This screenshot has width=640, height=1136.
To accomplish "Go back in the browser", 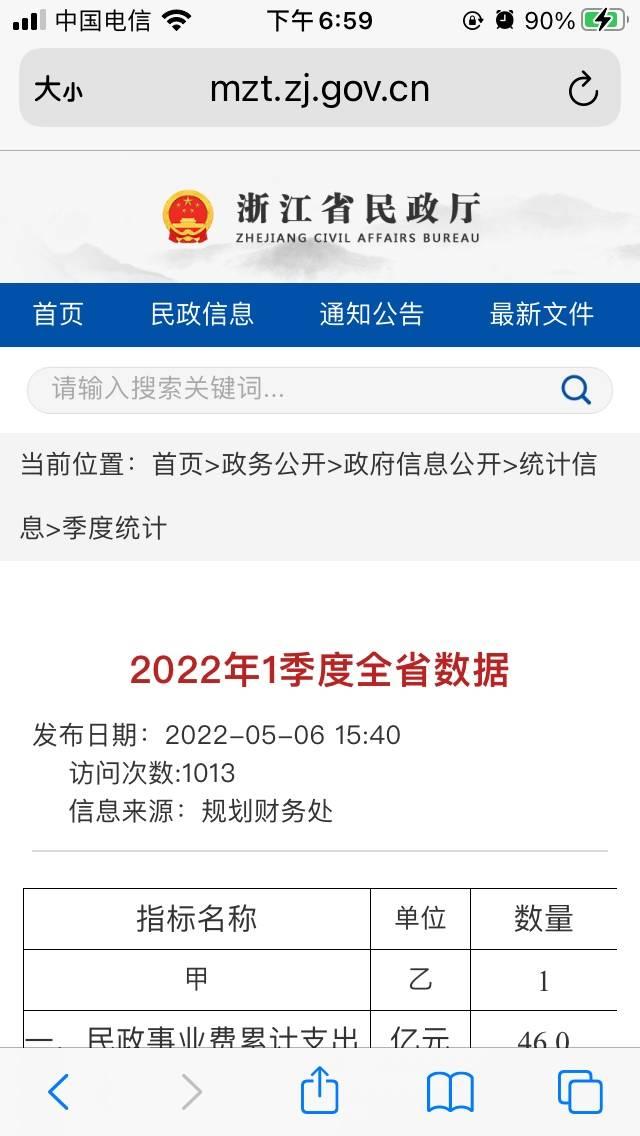I will click(x=59, y=1092).
